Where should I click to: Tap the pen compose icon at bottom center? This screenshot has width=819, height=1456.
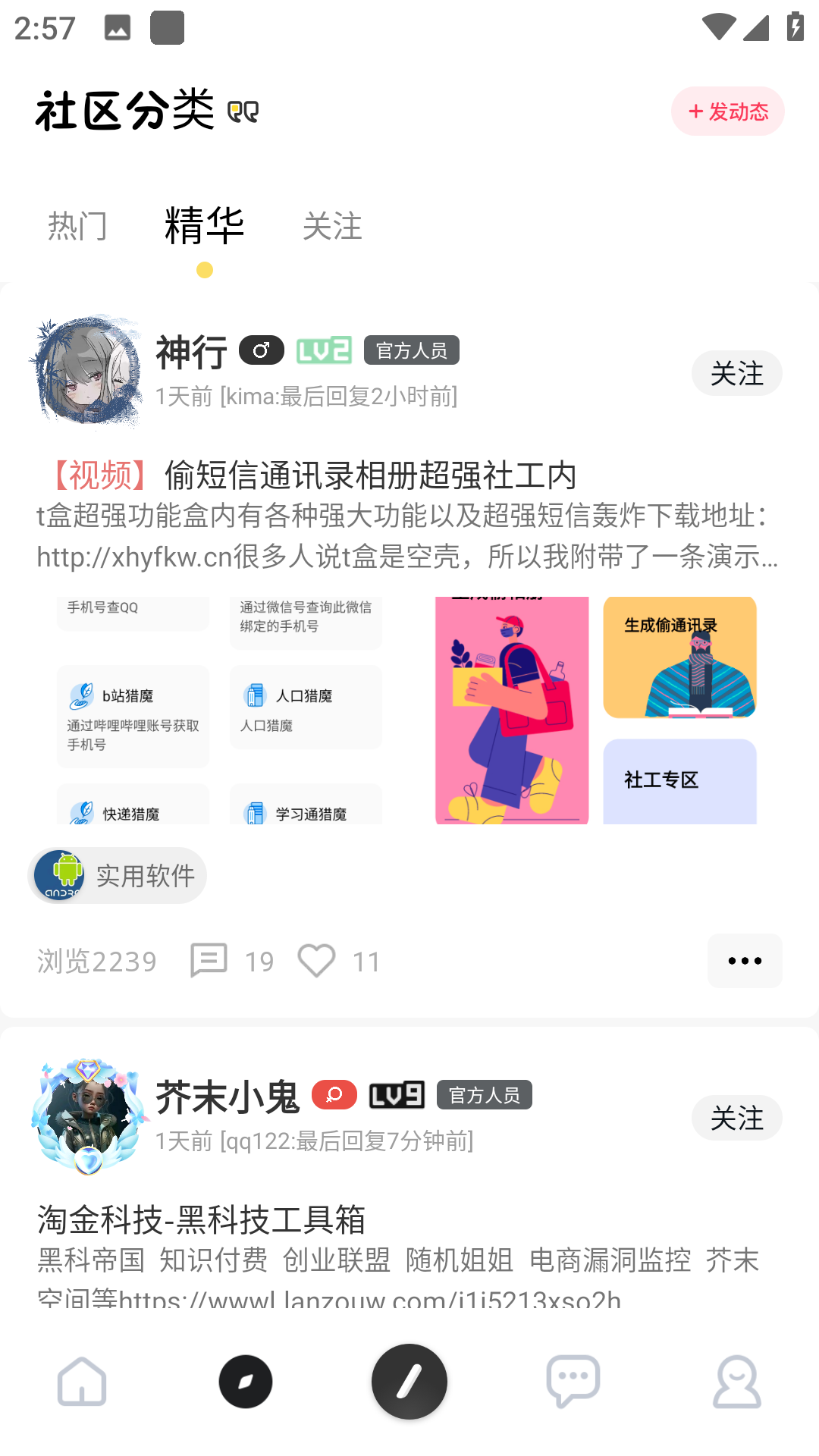point(409,1382)
